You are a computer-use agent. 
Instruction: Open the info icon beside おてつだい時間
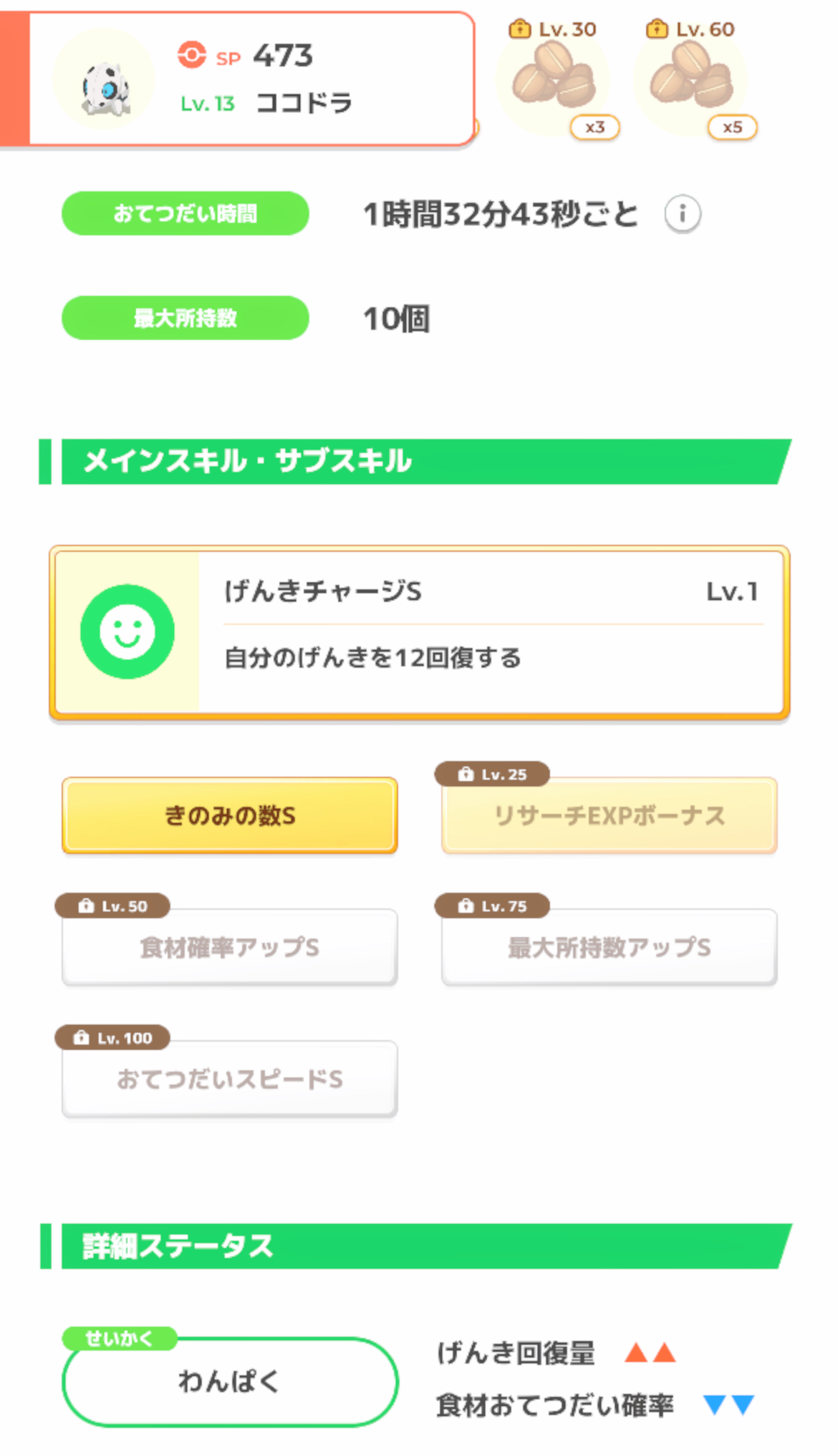682,213
